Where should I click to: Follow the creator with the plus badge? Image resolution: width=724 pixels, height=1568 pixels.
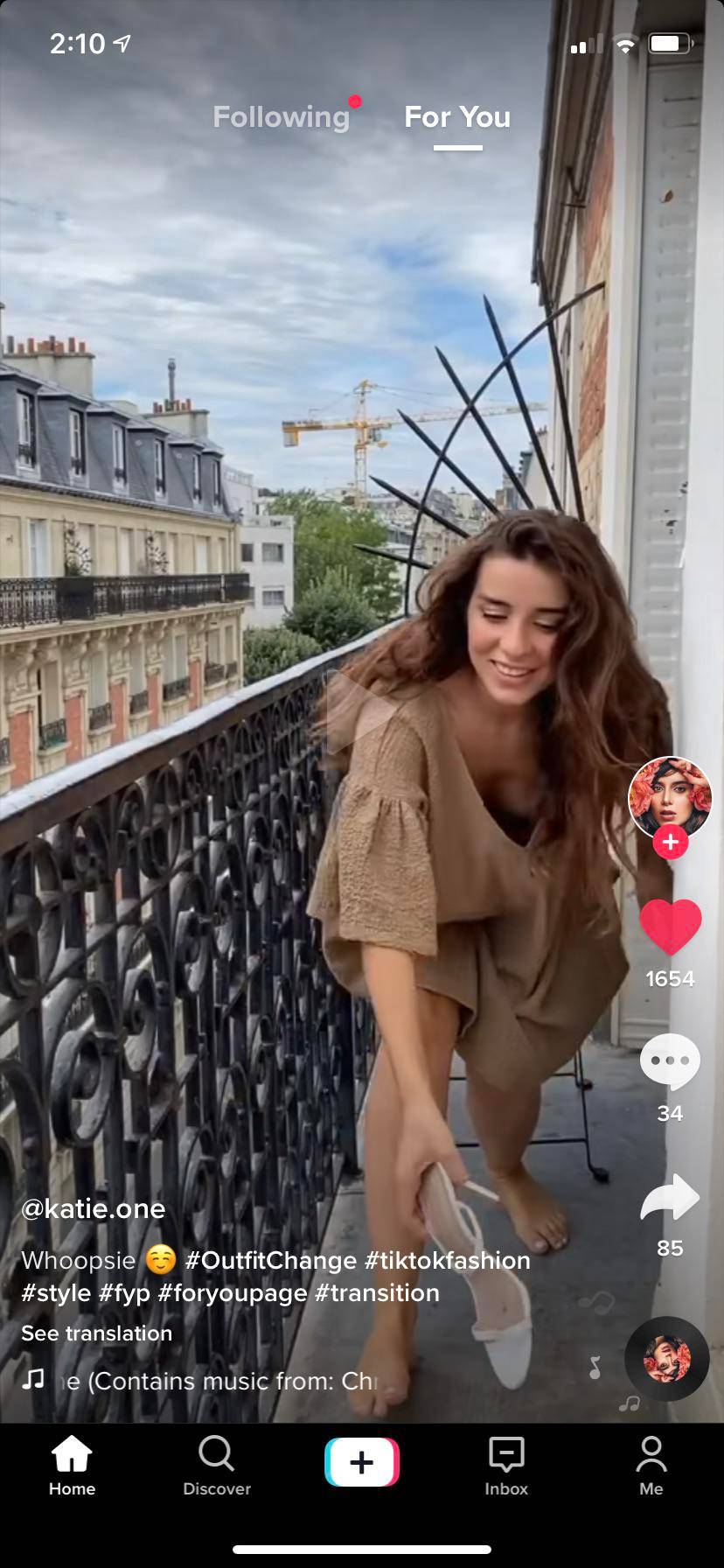pos(671,843)
